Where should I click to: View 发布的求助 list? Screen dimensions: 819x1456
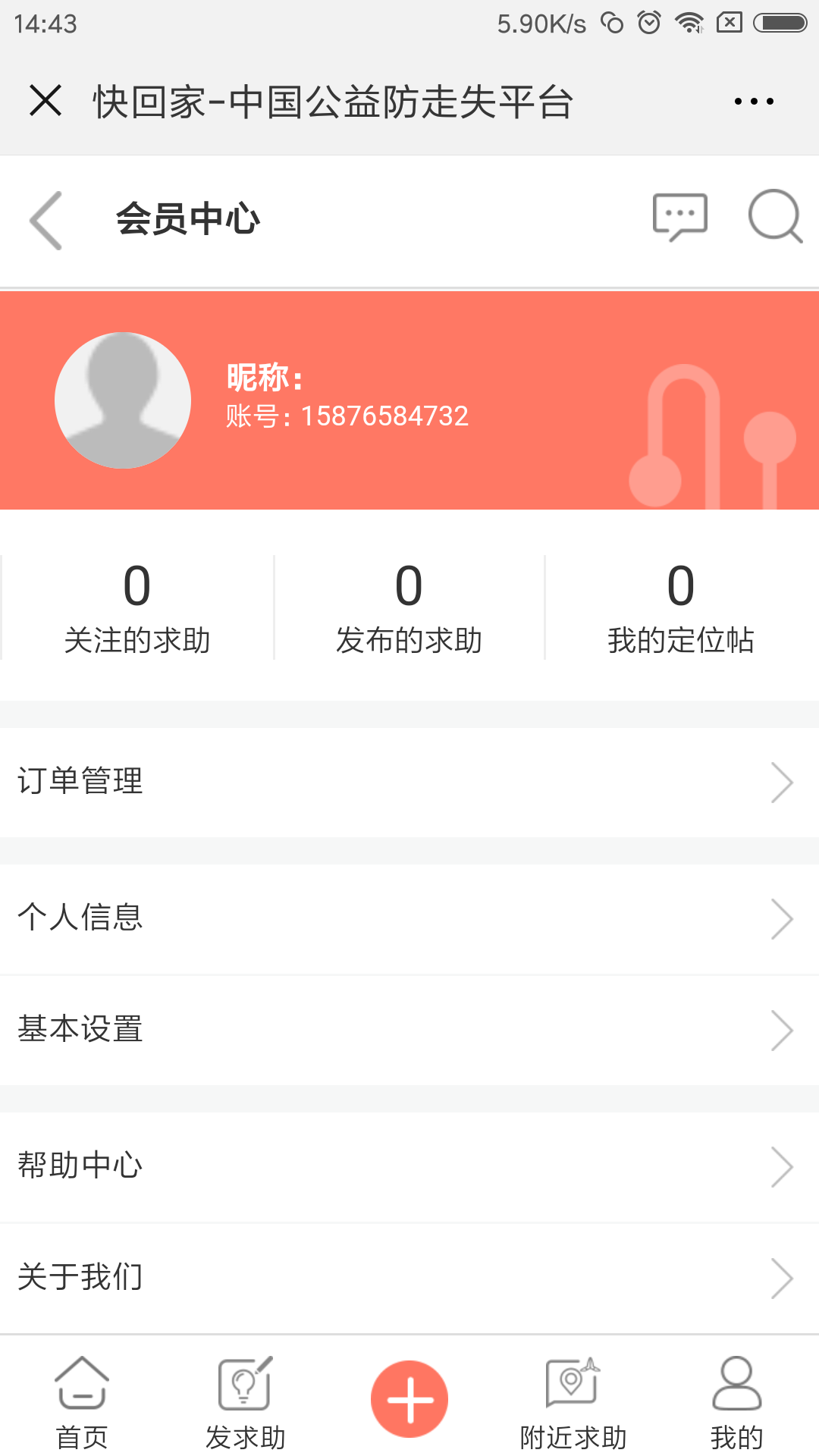pos(409,607)
